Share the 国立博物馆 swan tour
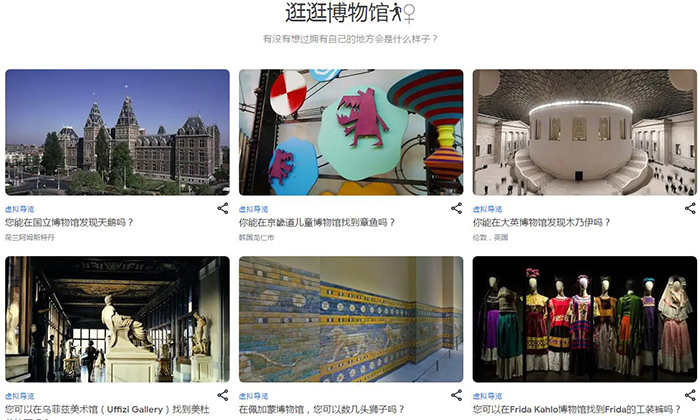The height and width of the screenshot is (420, 700). (223, 208)
